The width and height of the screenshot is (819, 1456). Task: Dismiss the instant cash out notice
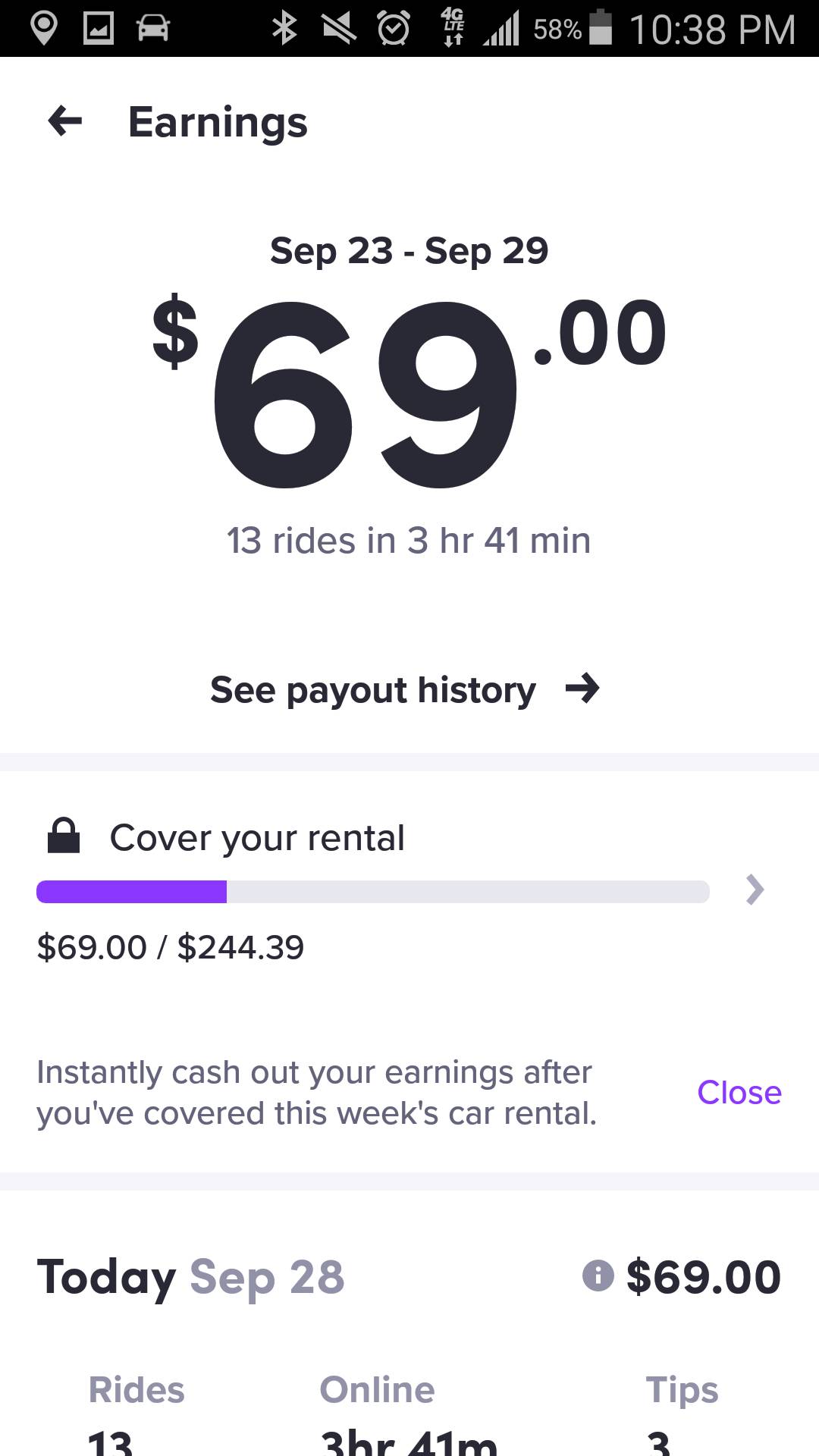click(x=739, y=1093)
